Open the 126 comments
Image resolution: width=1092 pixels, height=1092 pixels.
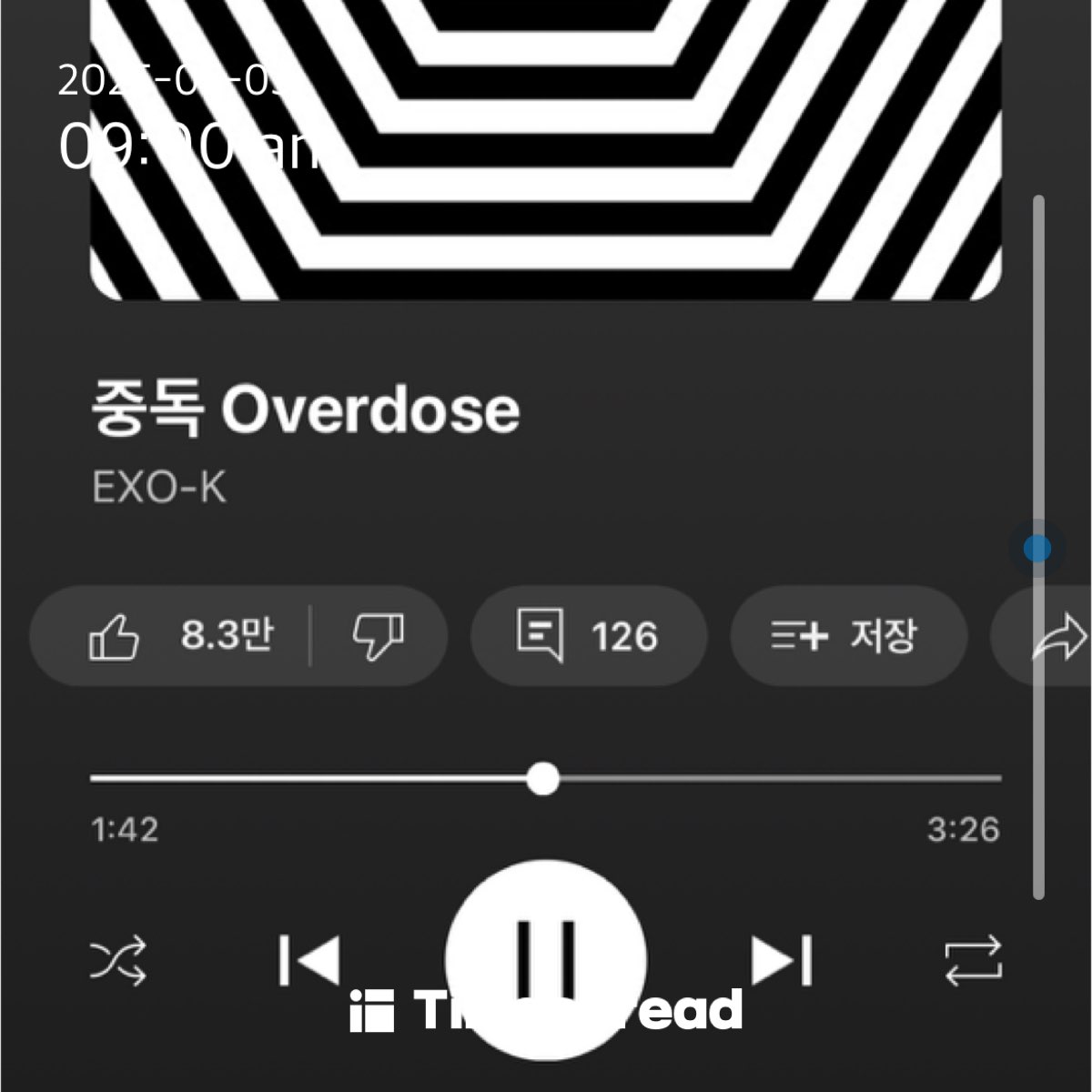tap(588, 635)
